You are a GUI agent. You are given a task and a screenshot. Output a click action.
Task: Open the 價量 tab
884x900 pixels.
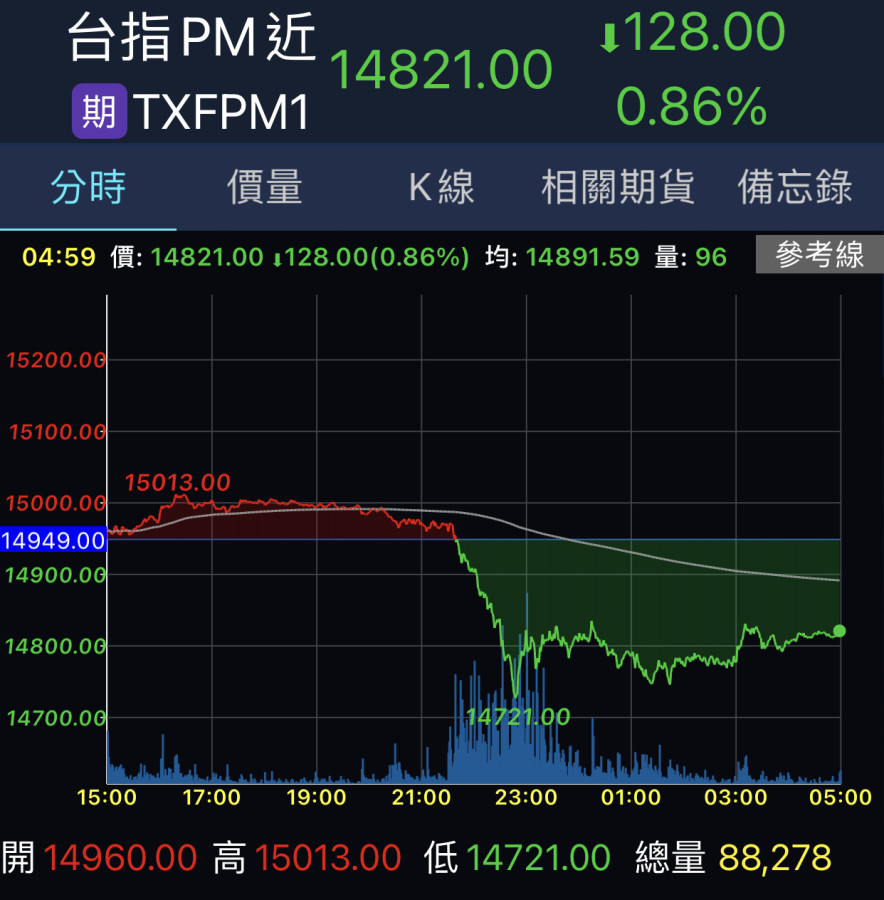(264, 187)
